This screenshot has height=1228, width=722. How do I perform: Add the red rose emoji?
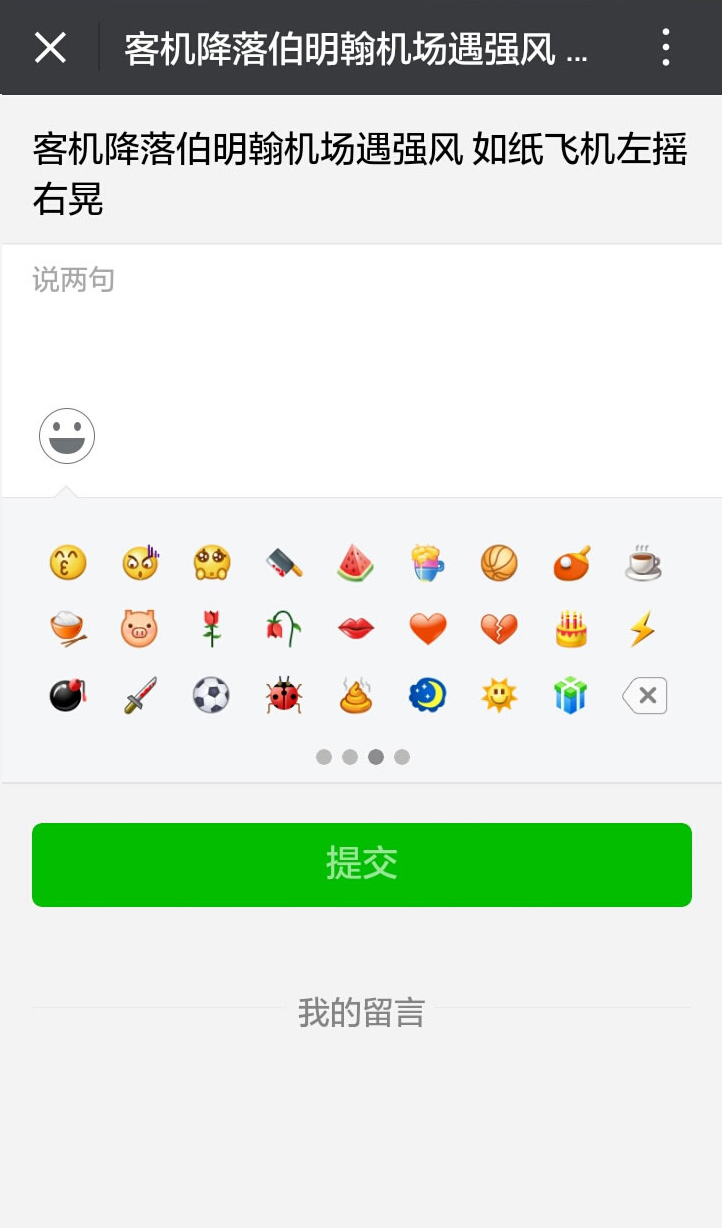pyautogui.click(x=211, y=629)
